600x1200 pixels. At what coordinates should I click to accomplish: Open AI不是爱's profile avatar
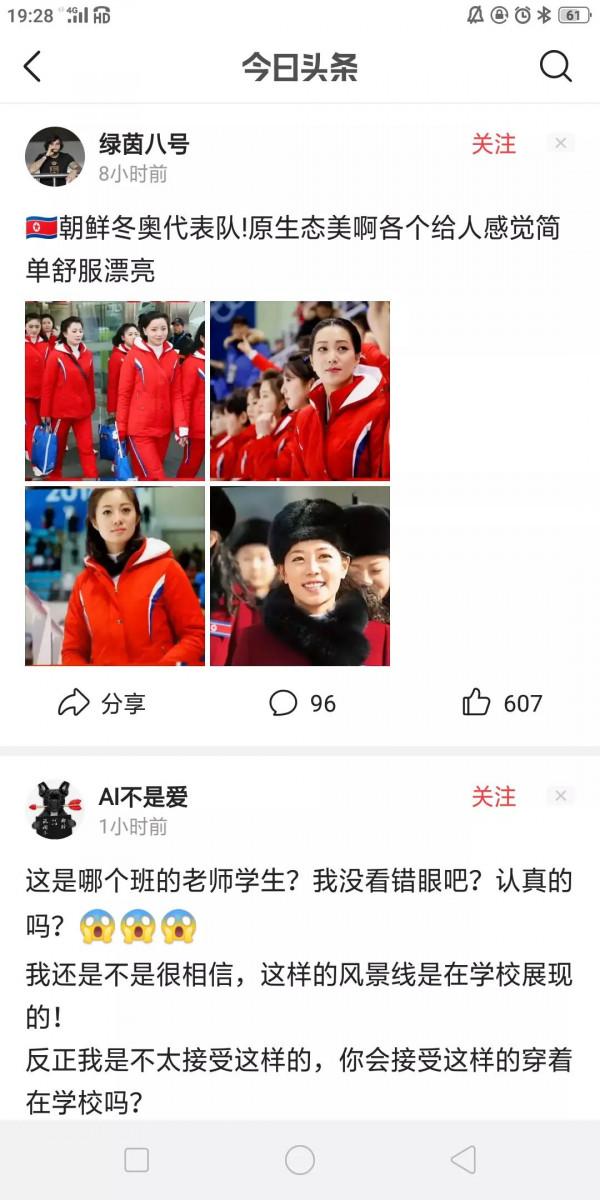pos(54,809)
